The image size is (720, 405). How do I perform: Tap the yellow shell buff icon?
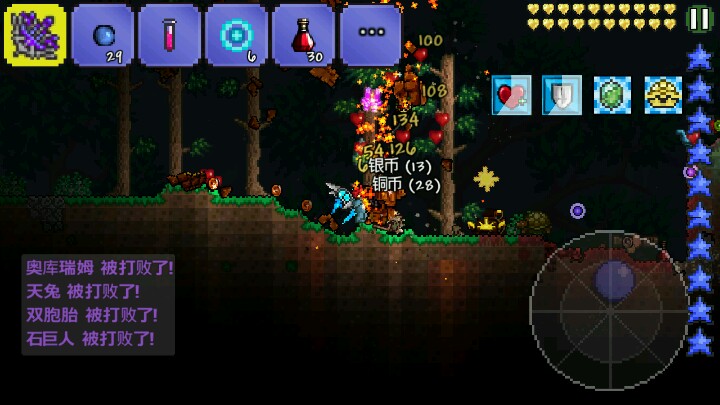pyautogui.click(x=663, y=95)
